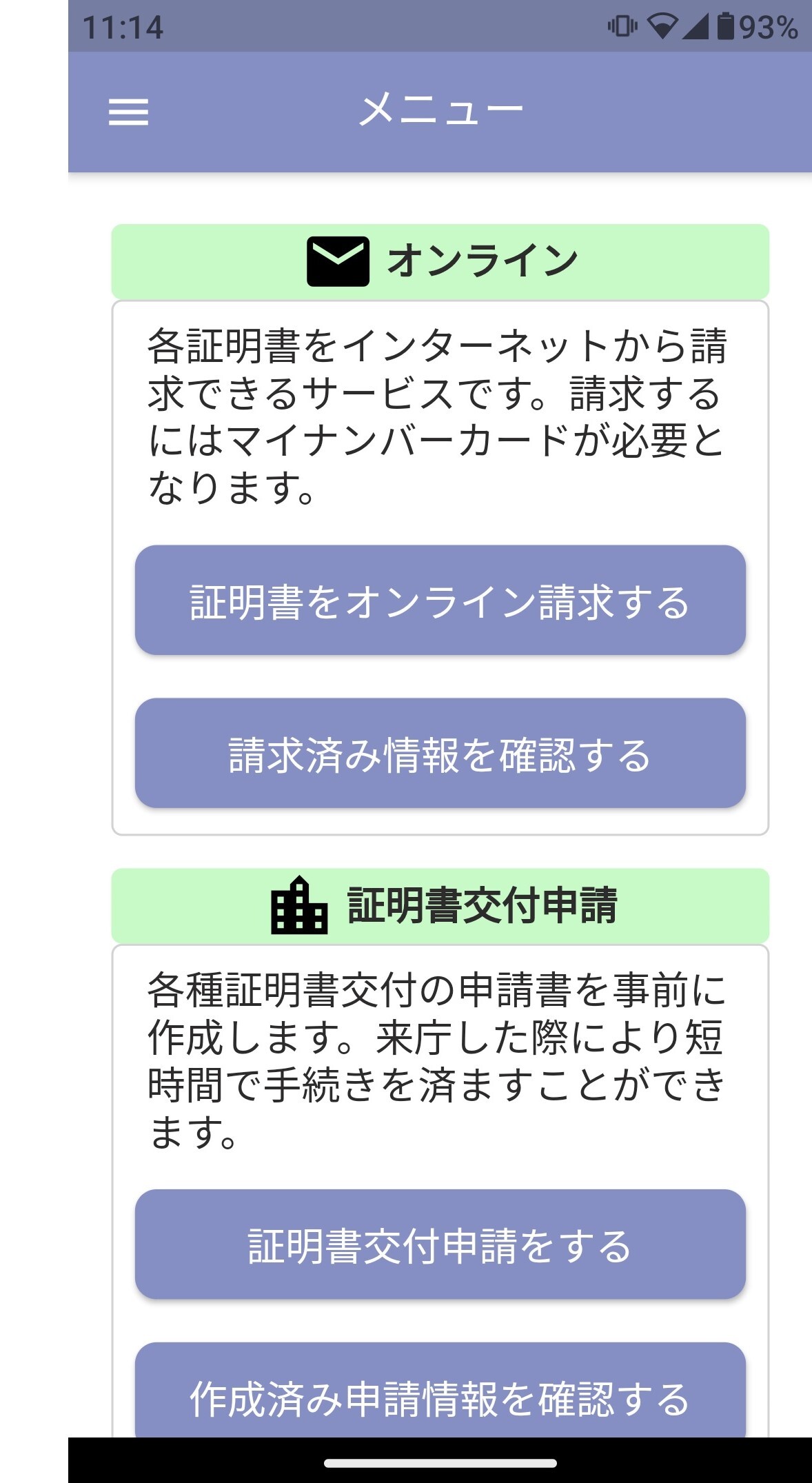Tap 証明書をオンライン請求する button
Image resolution: width=812 pixels, height=1483 pixels.
pos(440,600)
